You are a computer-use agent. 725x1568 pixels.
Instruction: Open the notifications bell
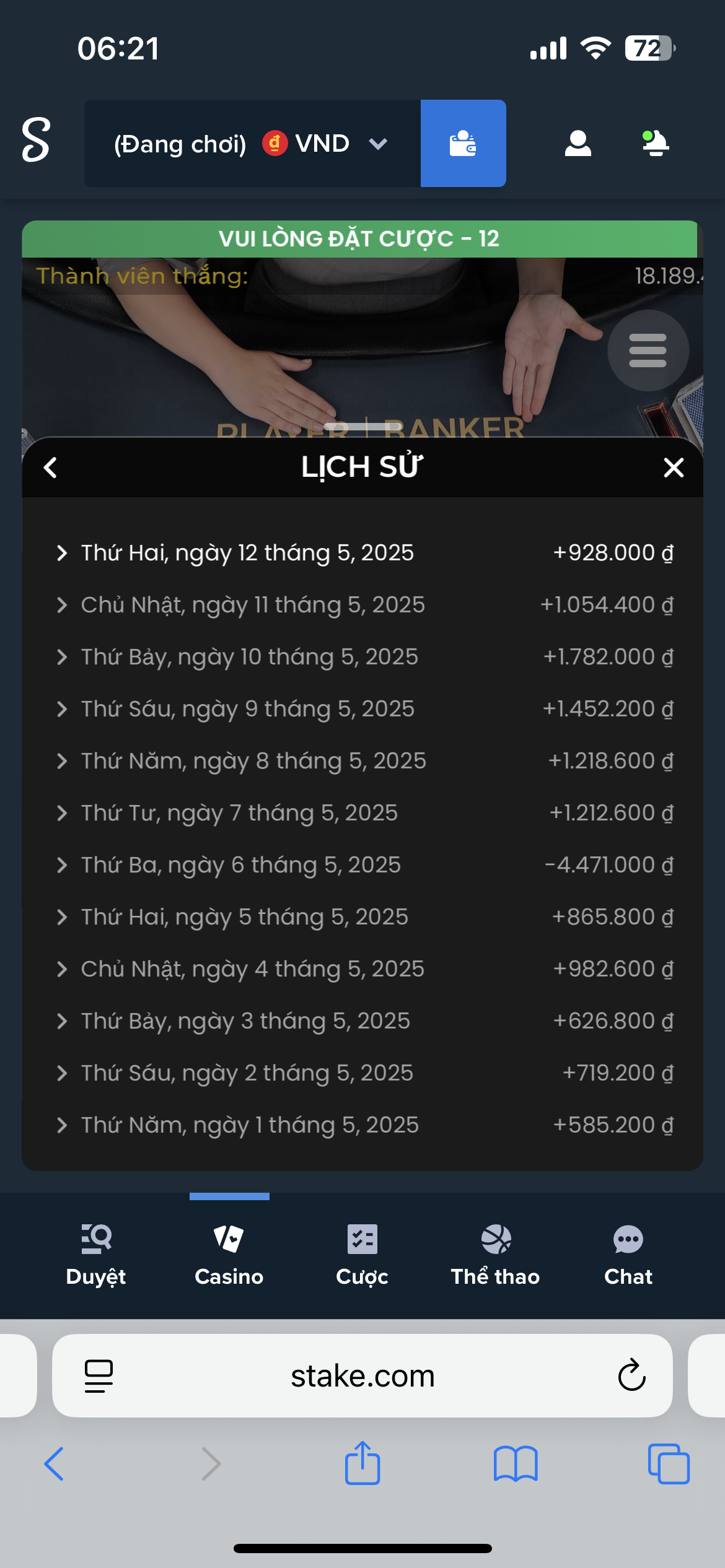pyautogui.click(x=655, y=143)
